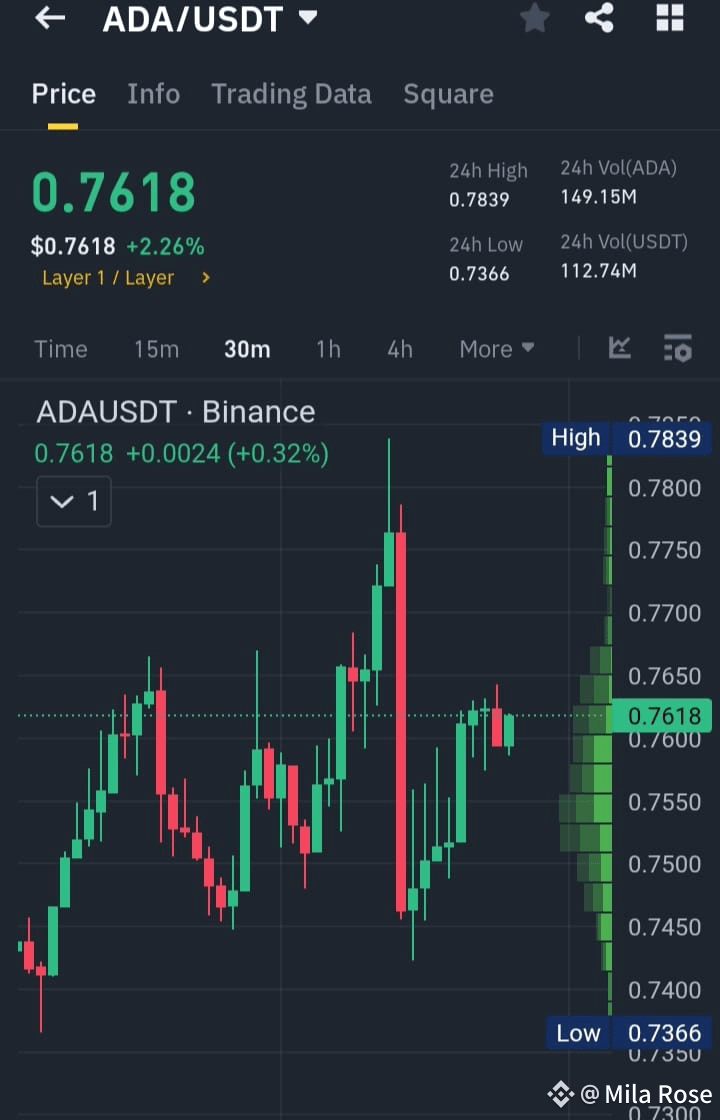Select the 15m timeframe
Screen dimensions: 720x1120
(x=156, y=349)
